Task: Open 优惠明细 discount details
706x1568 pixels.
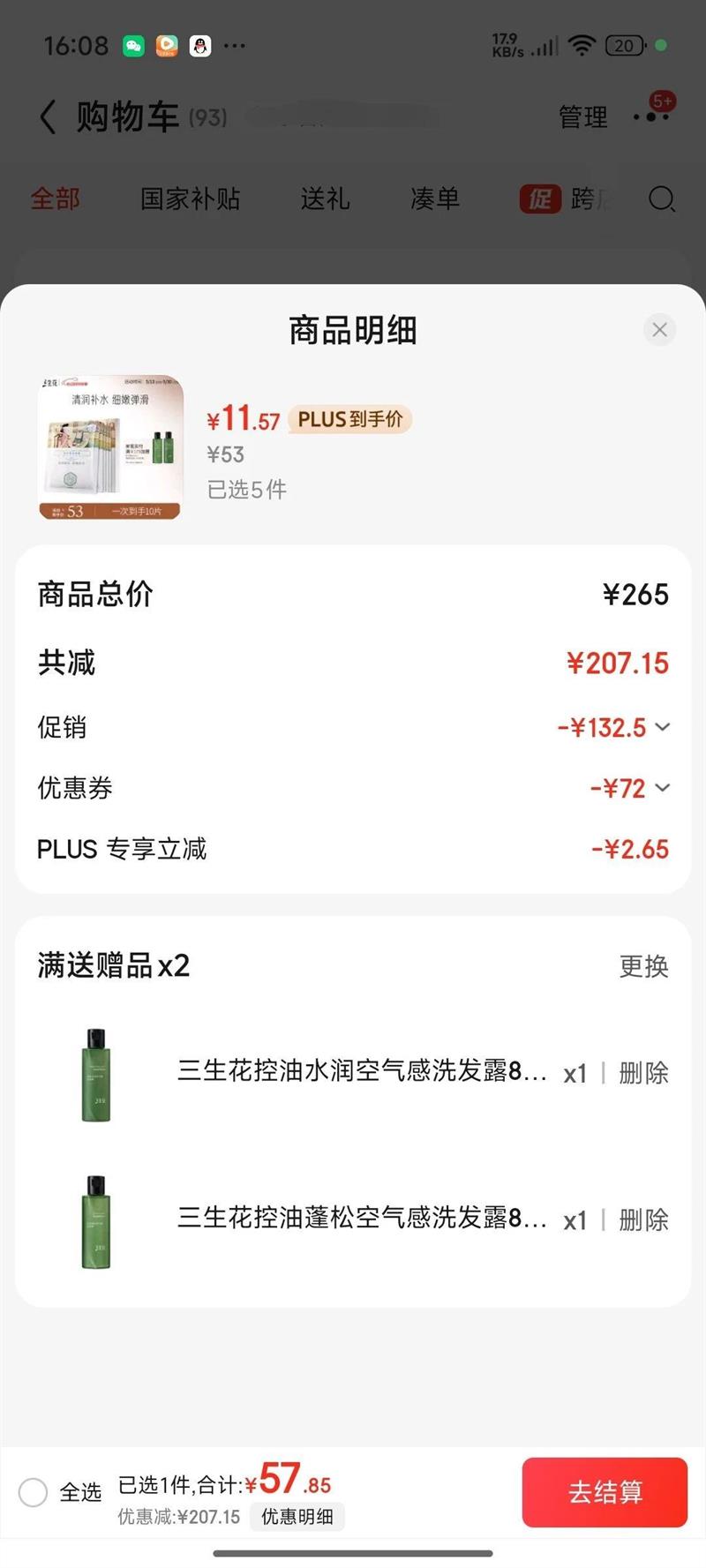Action: click(x=297, y=1516)
